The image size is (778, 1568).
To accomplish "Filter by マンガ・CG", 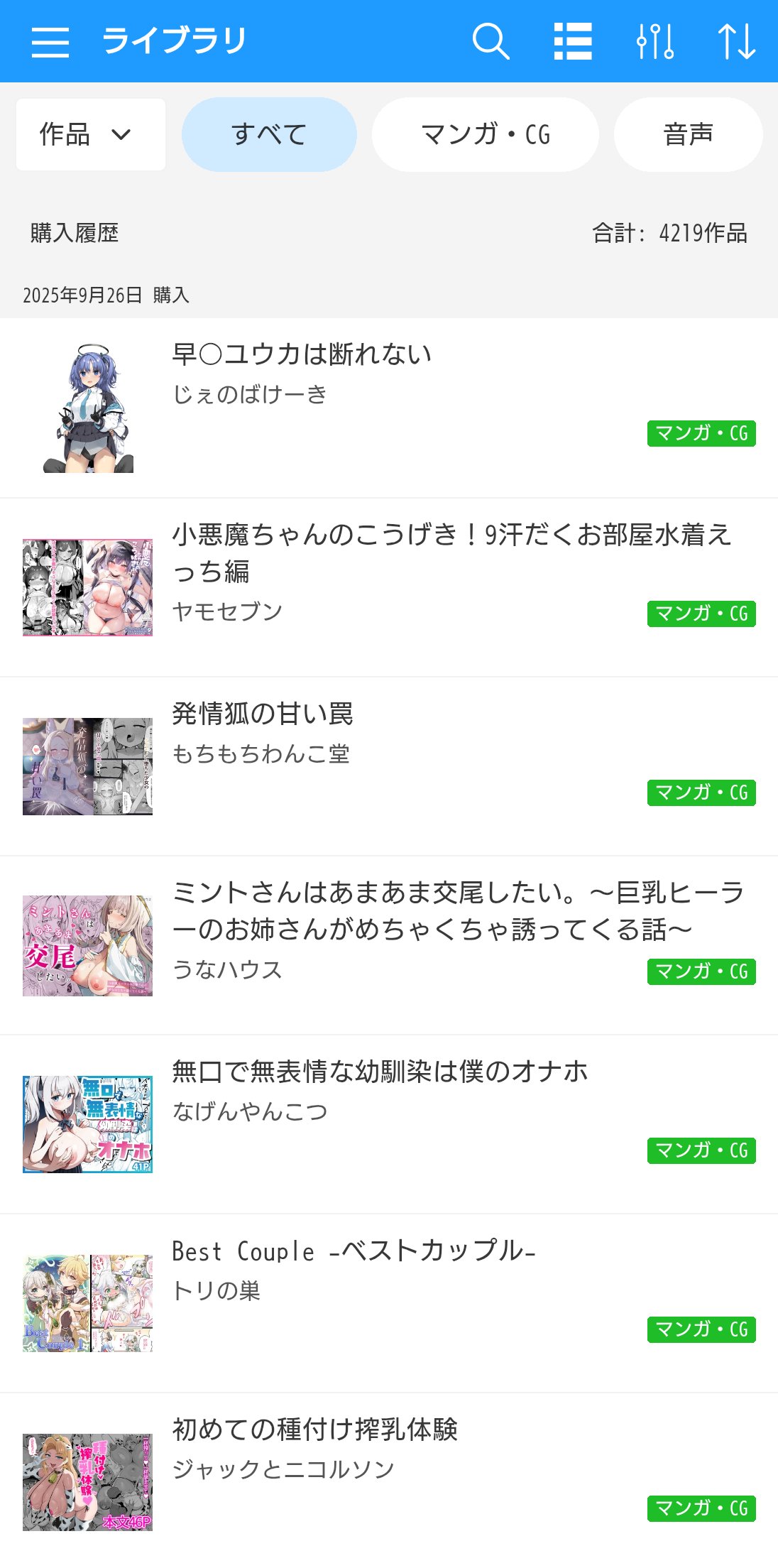I will pos(485,134).
